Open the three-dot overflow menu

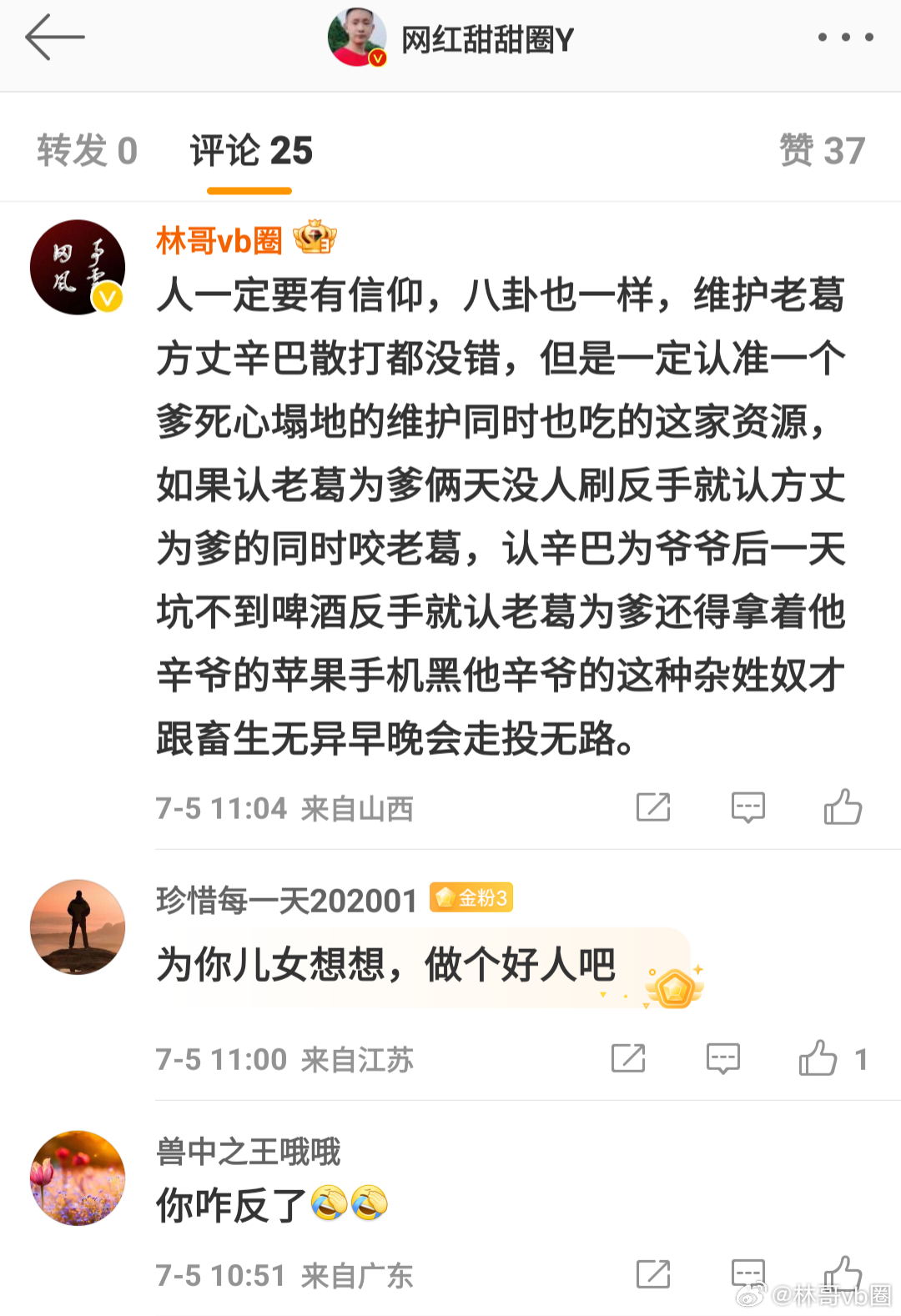pyautogui.click(x=845, y=38)
